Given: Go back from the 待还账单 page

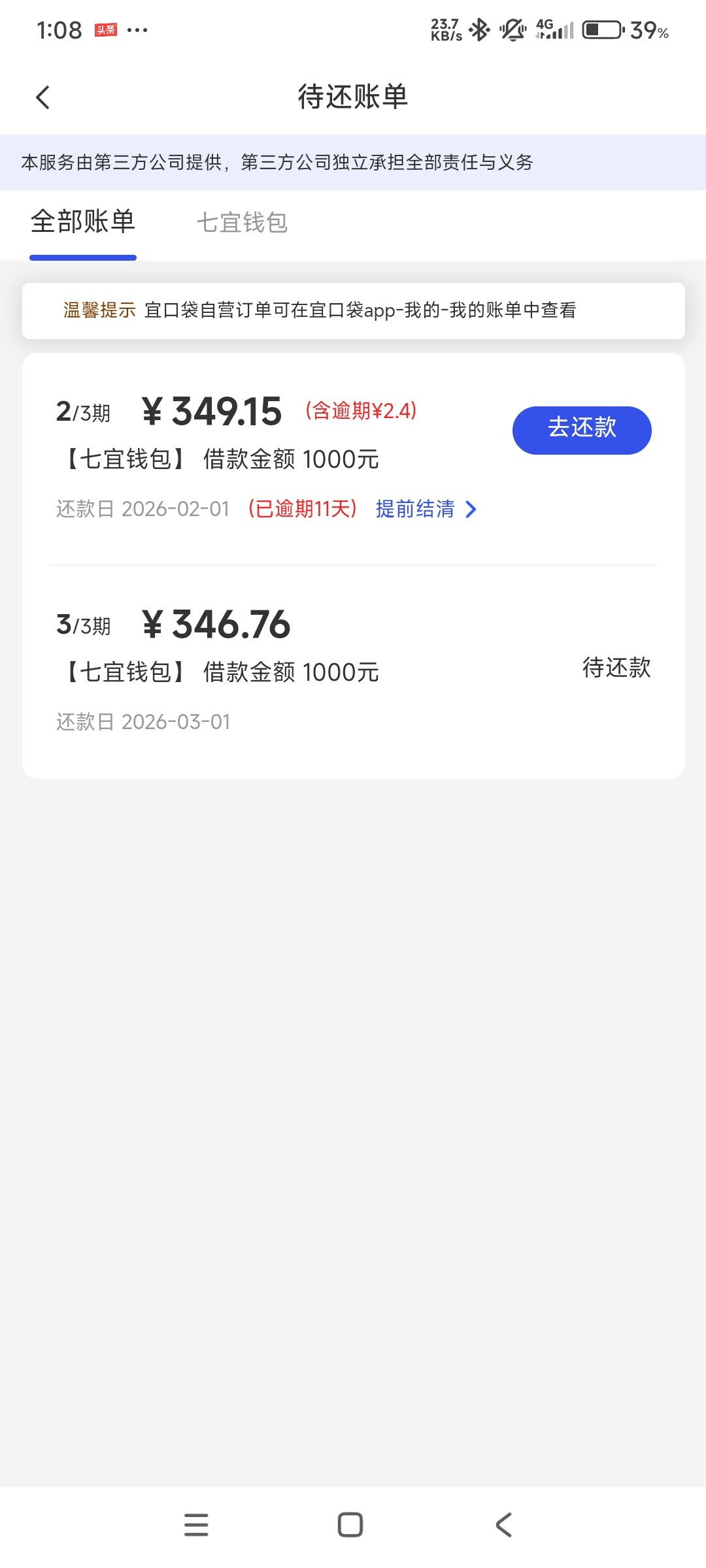Looking at the screenshot, I should 43,98.
